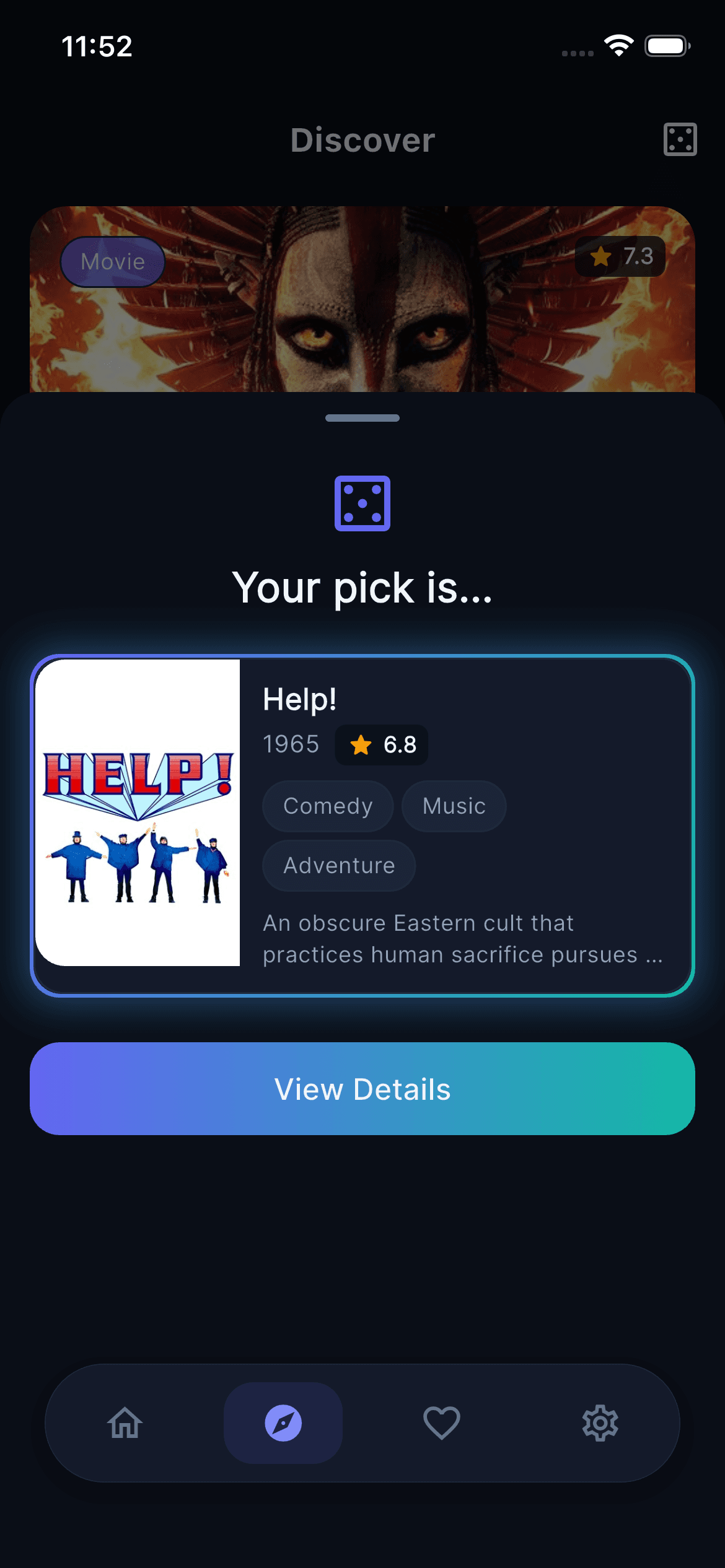Tap the Comedy genre chip

327,806
